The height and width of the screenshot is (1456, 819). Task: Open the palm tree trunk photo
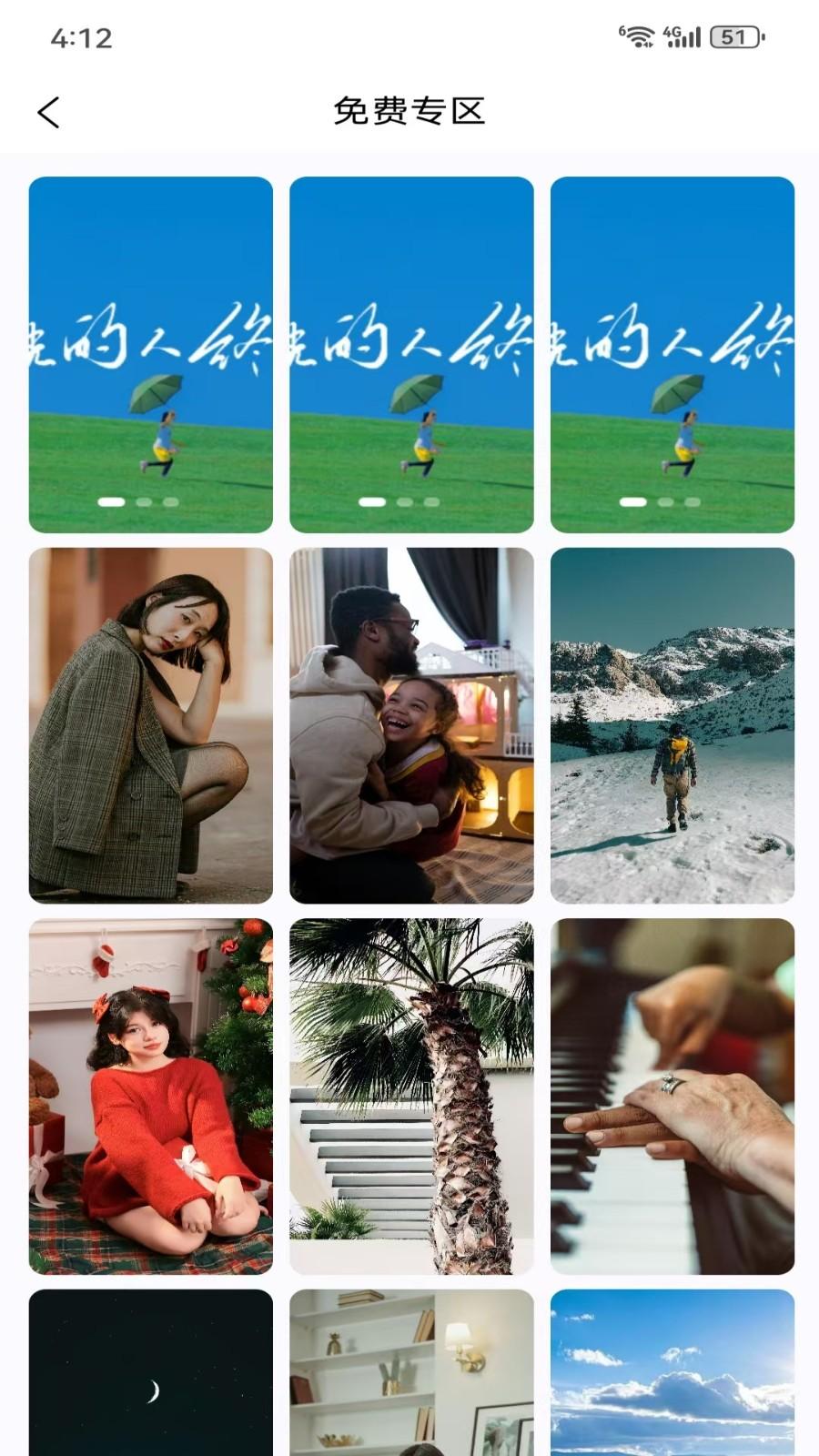411,1096
